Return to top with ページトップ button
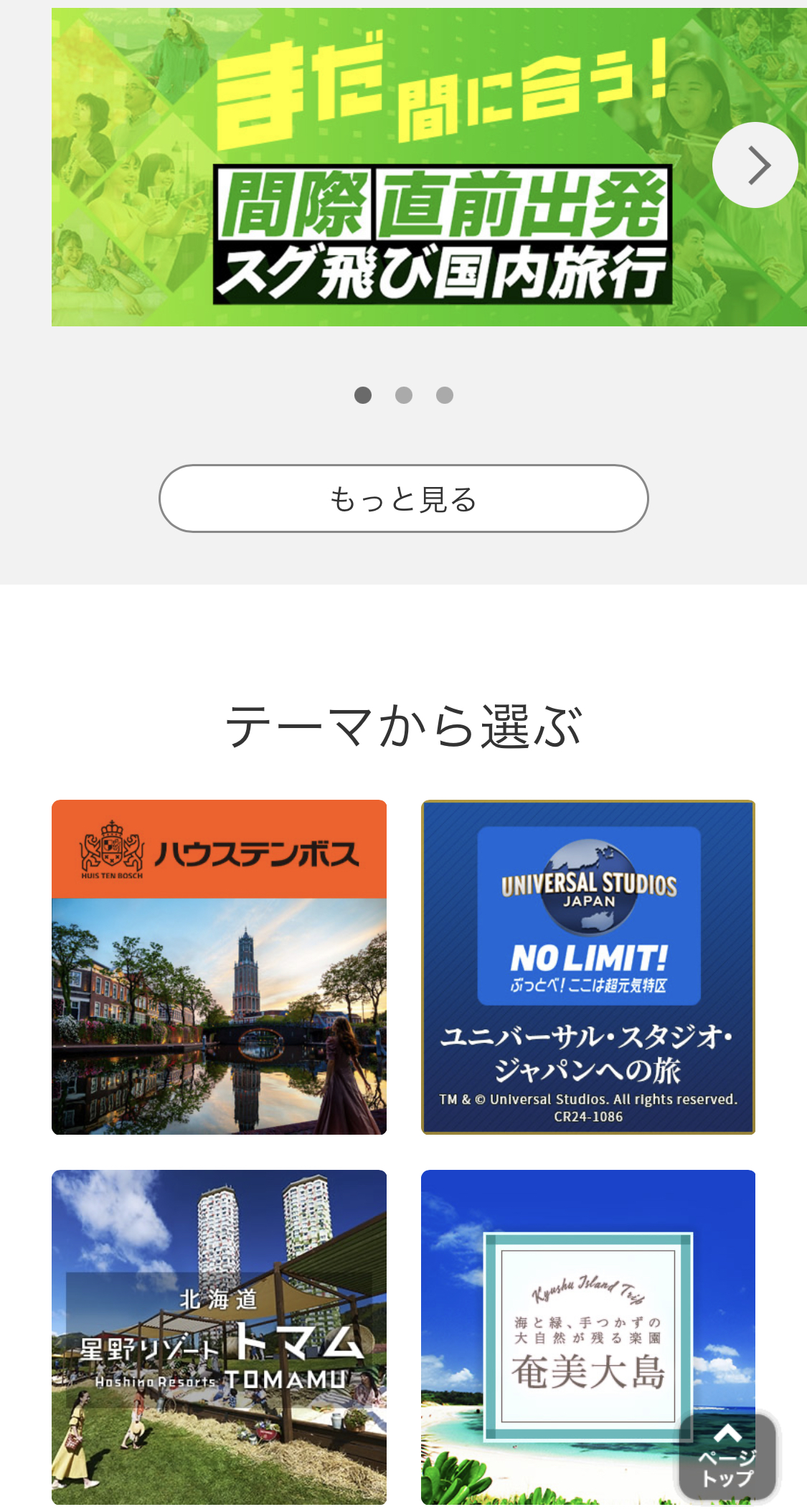The image size is (807, 1512). coord(727,1456)
